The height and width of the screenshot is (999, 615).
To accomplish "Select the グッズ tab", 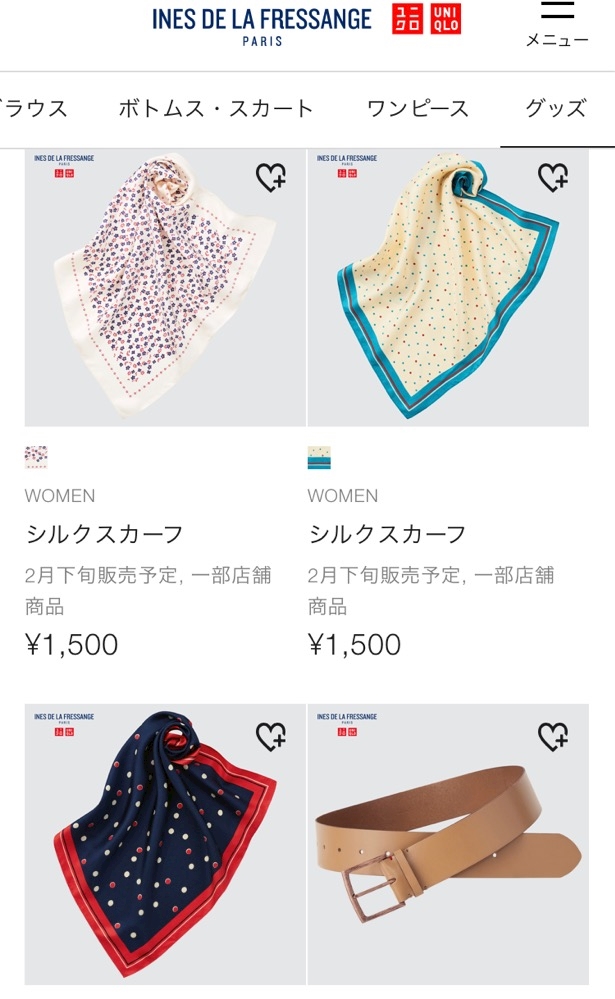I will point(556,108).
